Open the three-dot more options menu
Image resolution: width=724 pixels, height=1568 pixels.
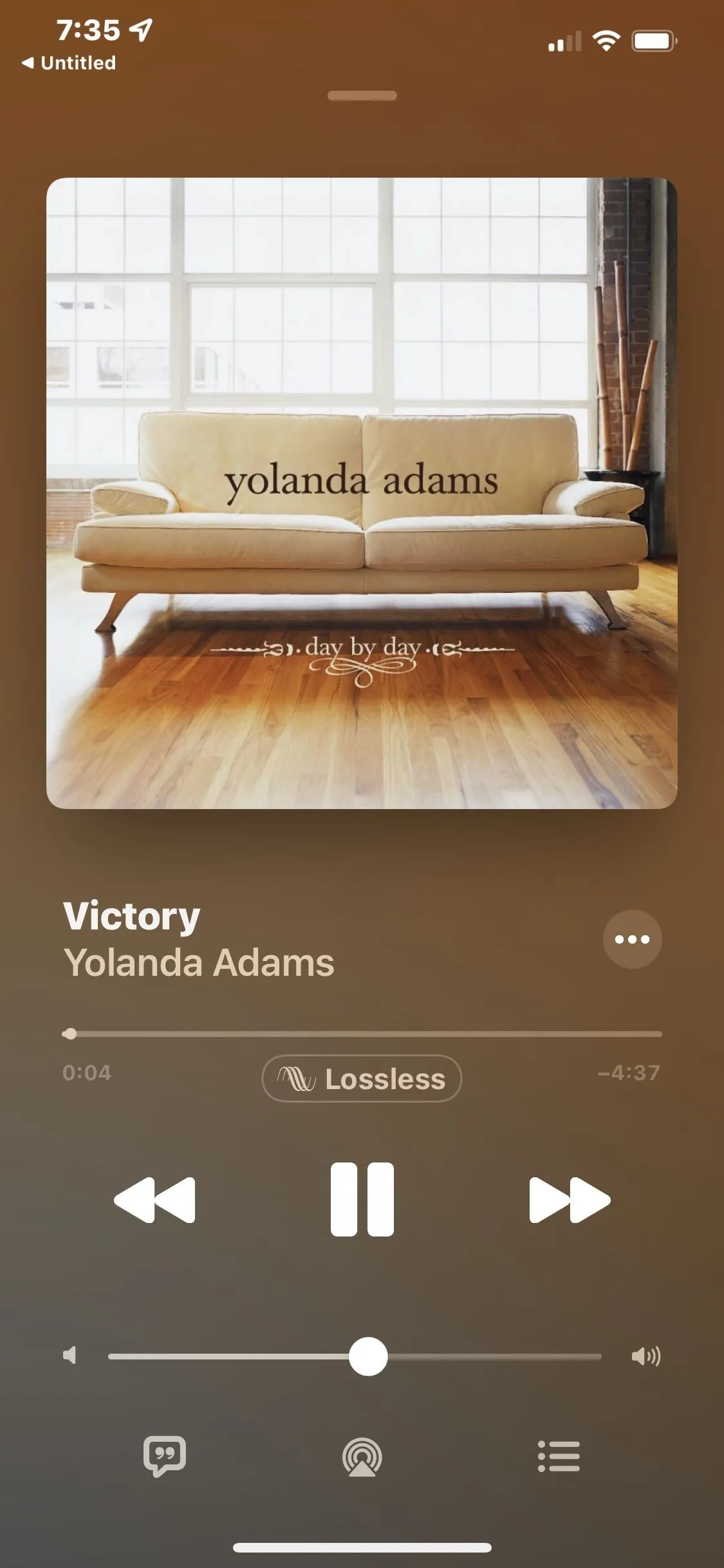pyautogui.click(x=632, y=939)
